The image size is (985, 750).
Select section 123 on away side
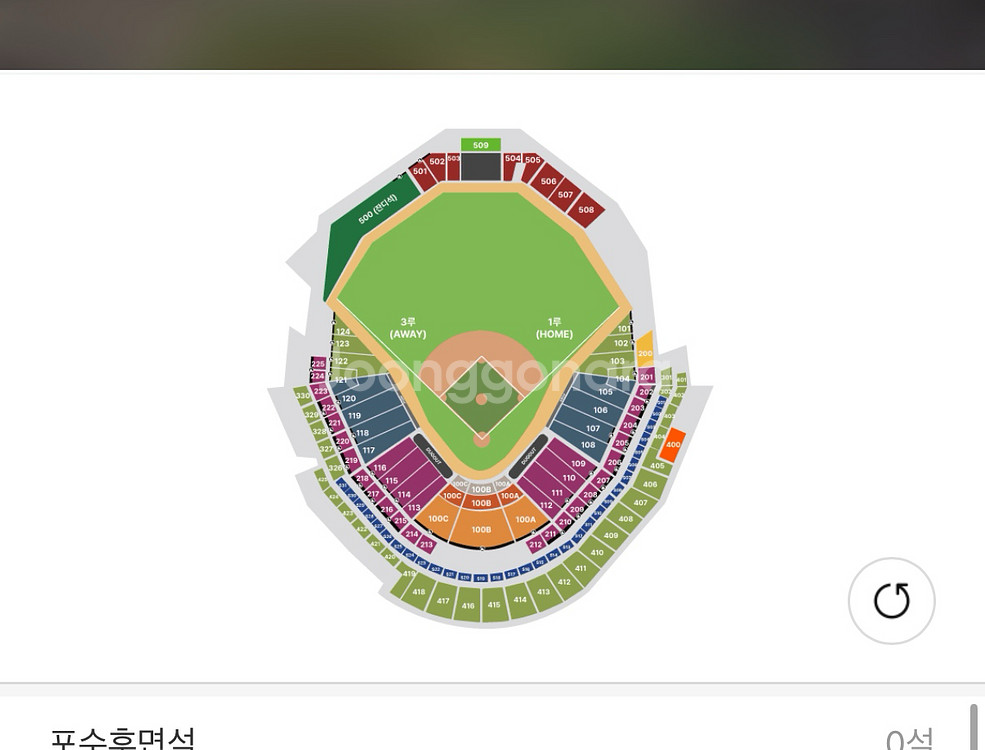tap(342, 344)
